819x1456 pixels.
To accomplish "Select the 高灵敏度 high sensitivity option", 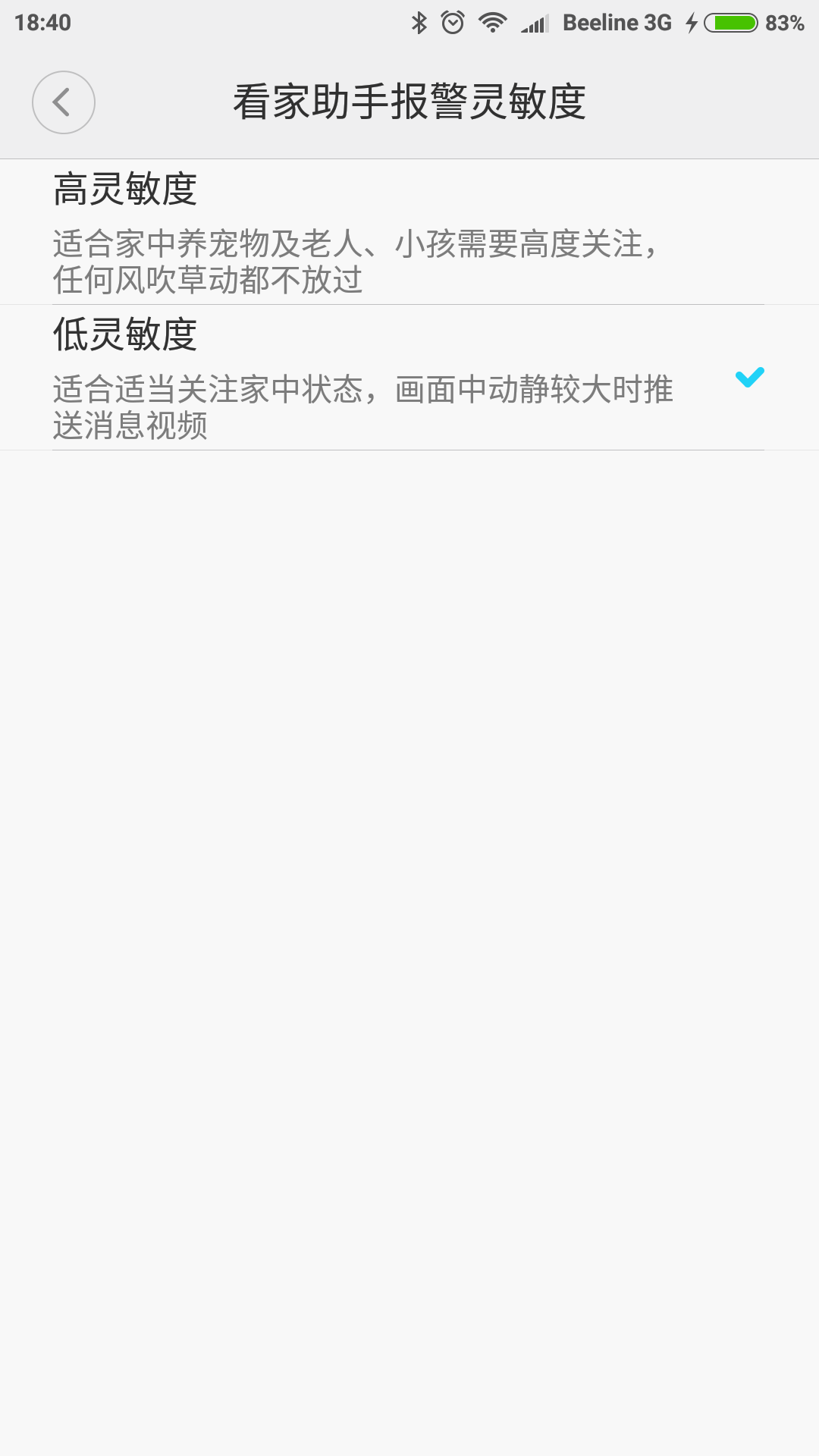I will click(x=409, y=232).
